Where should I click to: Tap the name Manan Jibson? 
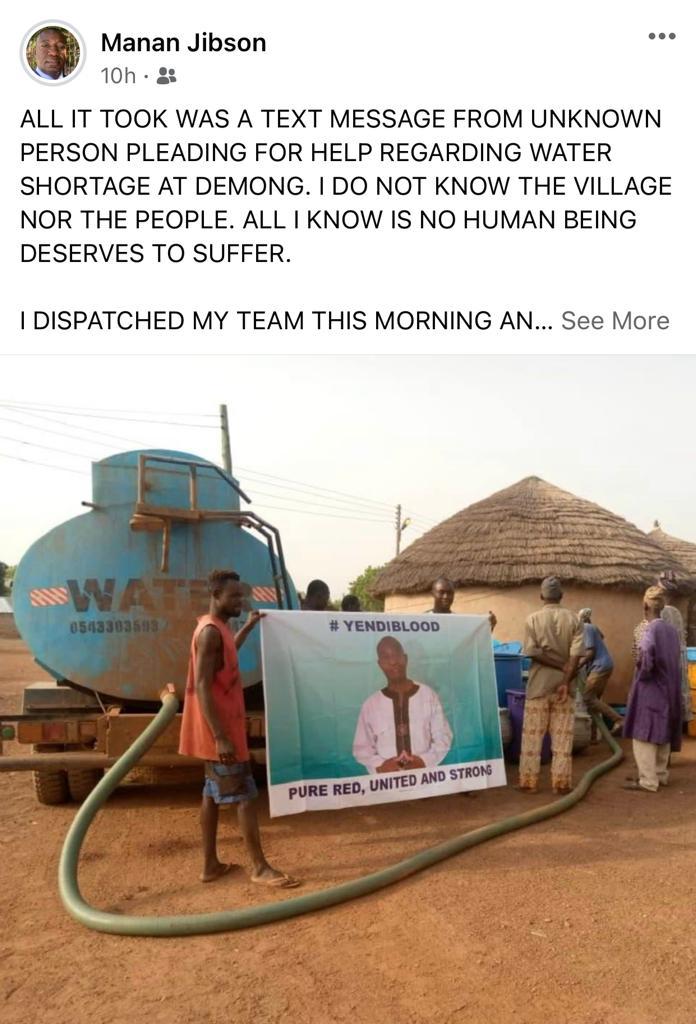click(183, 42)
